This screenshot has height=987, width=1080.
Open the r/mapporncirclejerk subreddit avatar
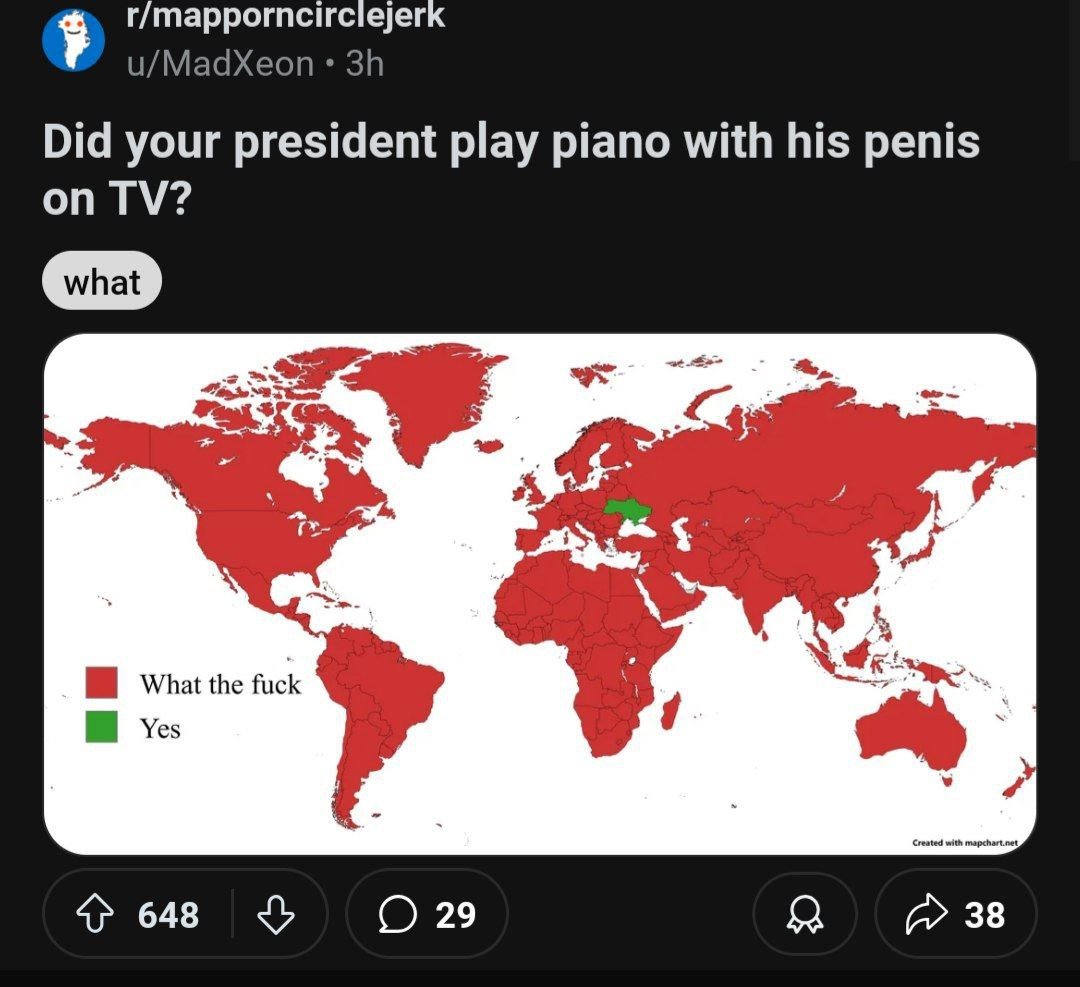pos(73,41)
